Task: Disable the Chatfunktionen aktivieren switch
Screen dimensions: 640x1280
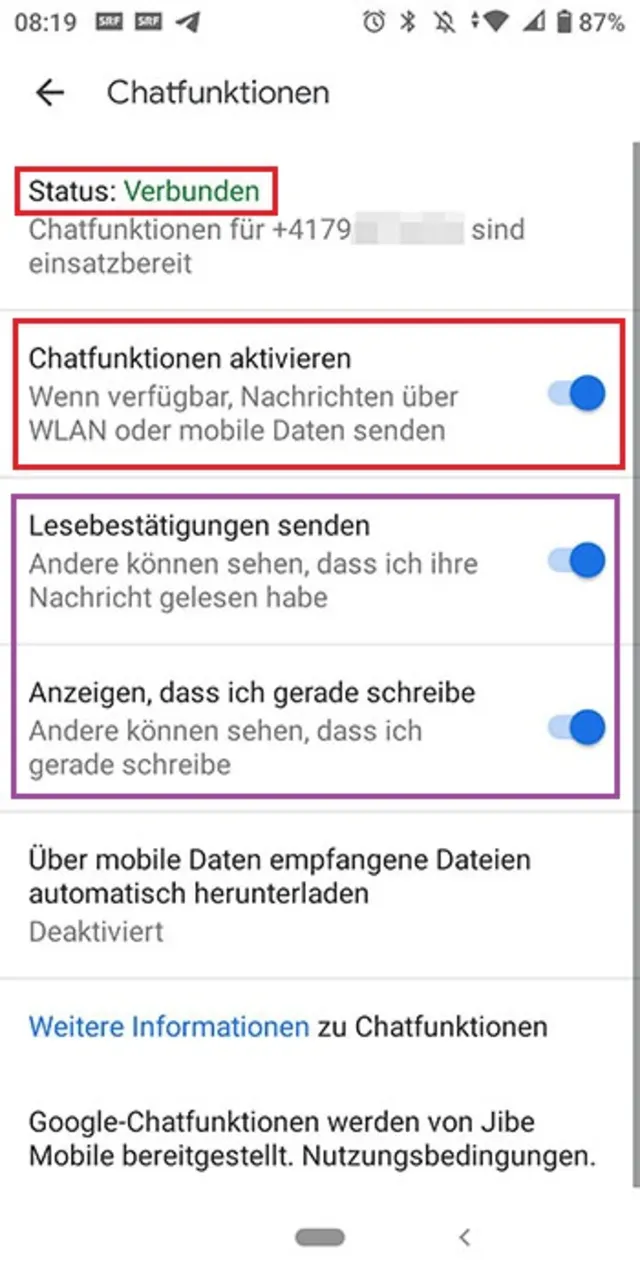Action: tap(578, 394)
